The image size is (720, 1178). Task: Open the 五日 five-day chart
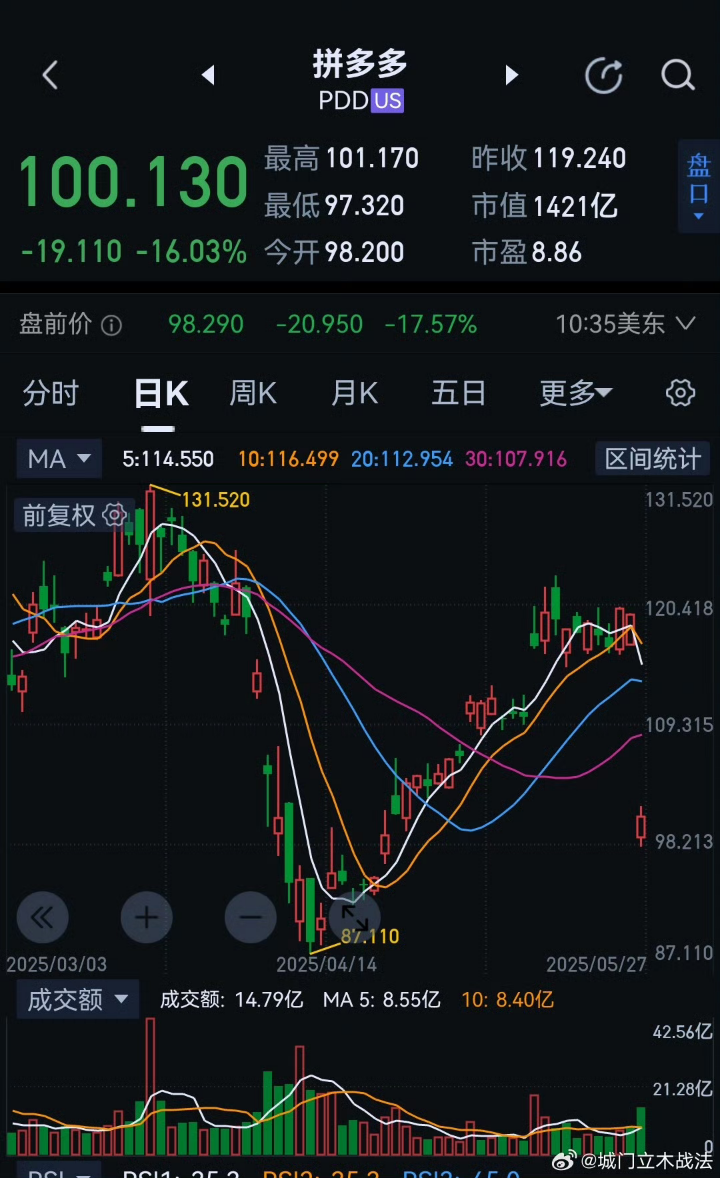click(x=458, y=393)
